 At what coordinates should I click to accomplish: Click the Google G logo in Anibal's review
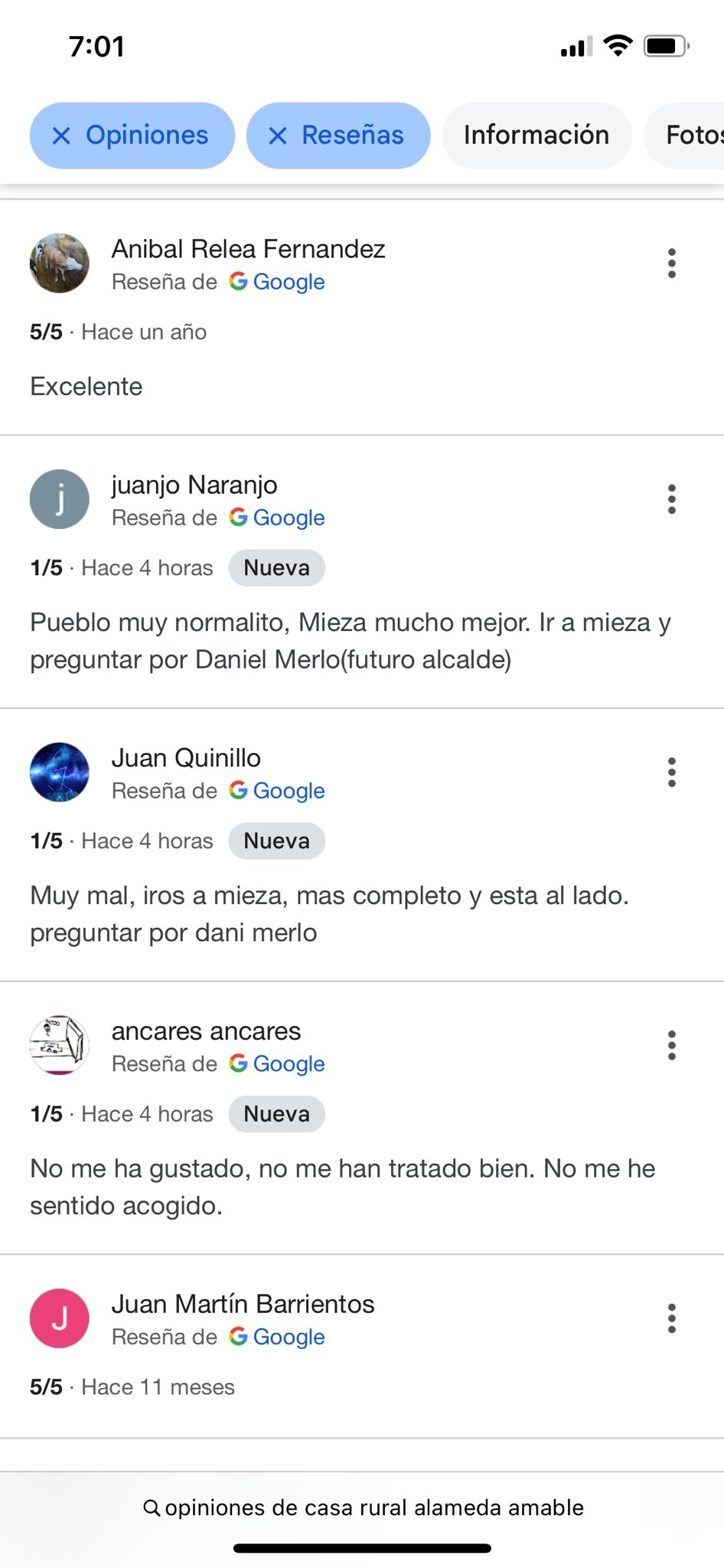(238, 282)
